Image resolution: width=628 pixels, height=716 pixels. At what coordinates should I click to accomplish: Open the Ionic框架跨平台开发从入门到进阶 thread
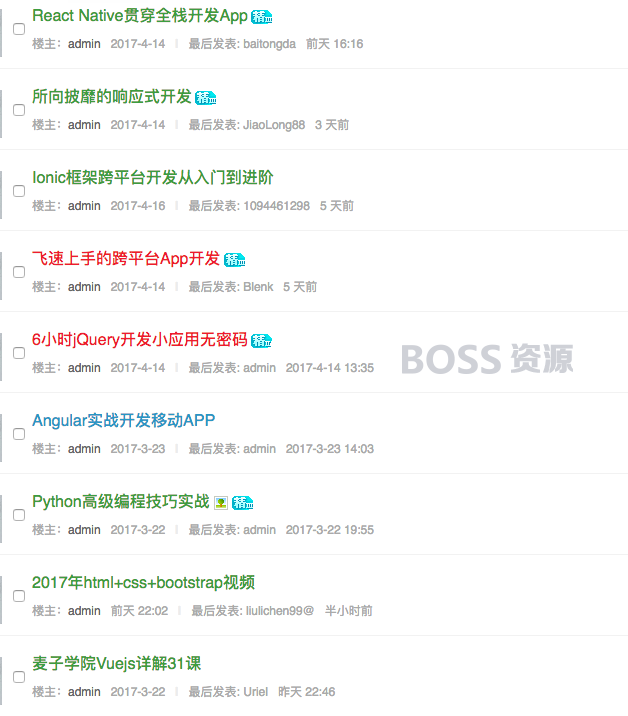pyautogui.click(x=152, y=178)
